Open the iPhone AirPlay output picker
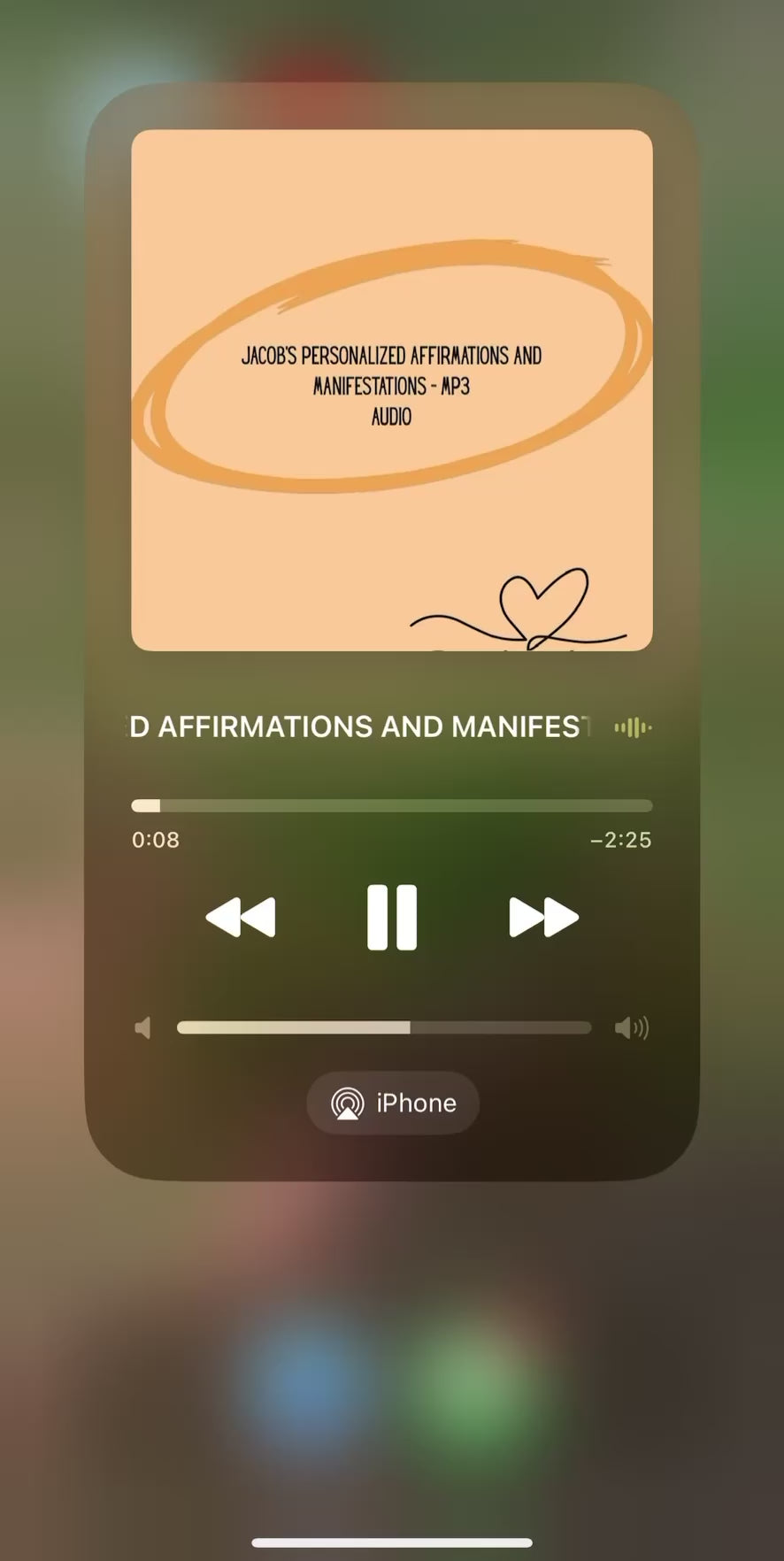This screenshot has width=784, height=1561. [x=393, y=1103]
